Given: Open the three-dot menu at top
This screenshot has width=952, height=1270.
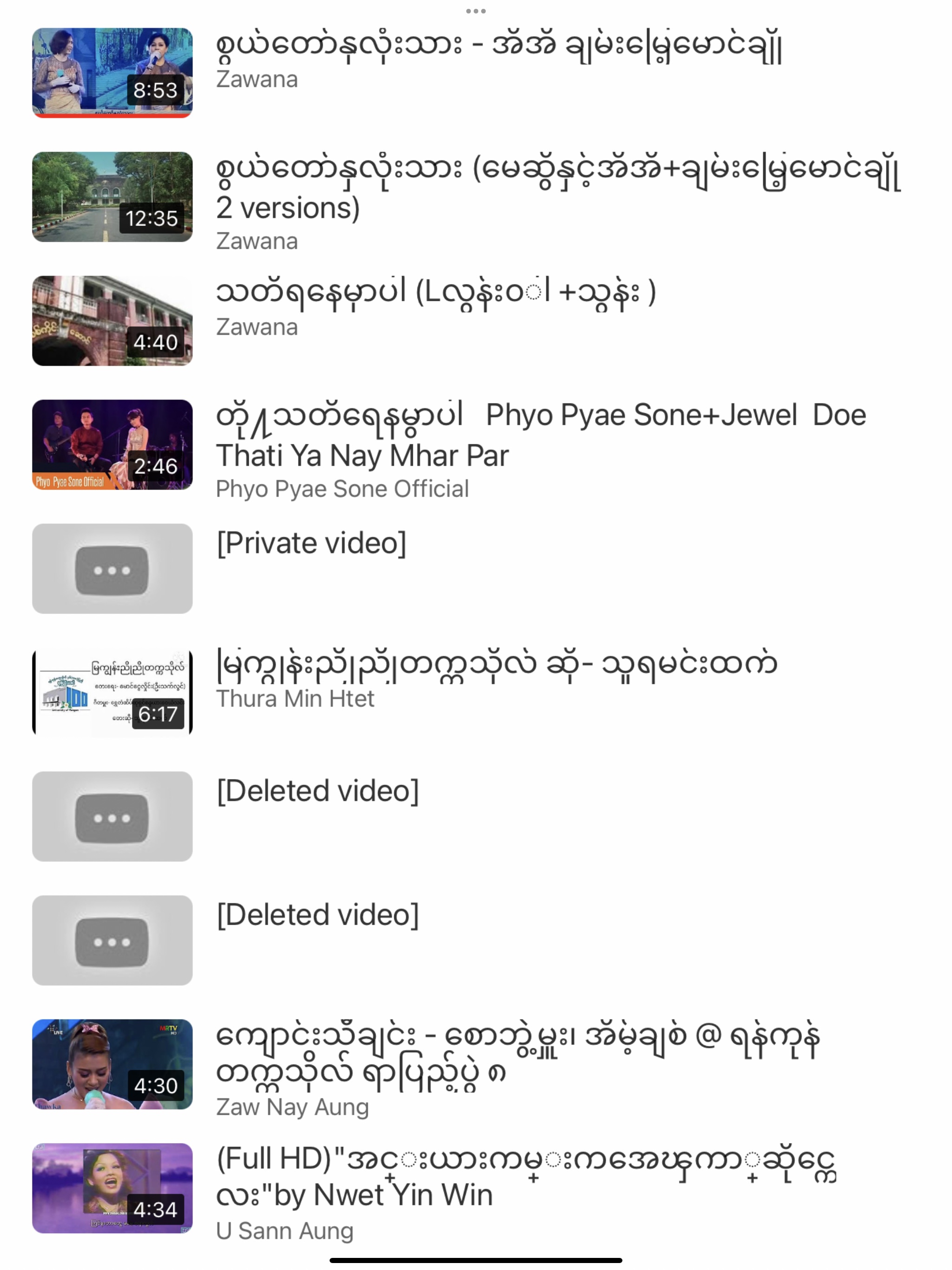Looking at the screenshot, I should tap(476, 11).
